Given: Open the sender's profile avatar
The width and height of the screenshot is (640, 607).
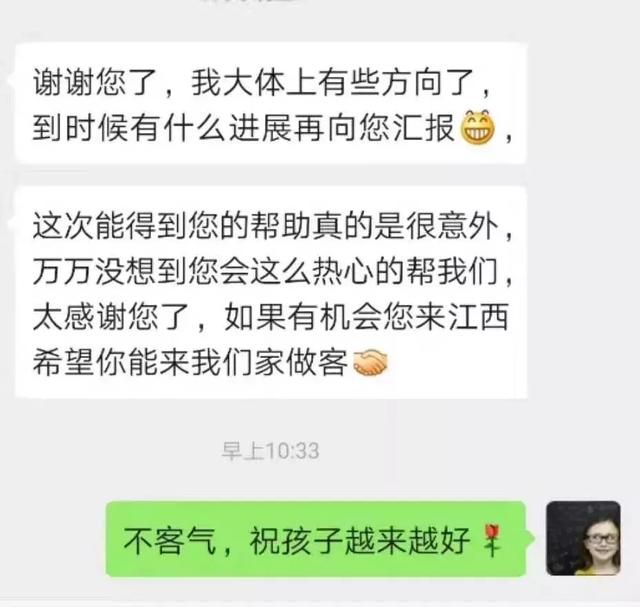Looking at the screenshot, I should [x=583, y=538].
